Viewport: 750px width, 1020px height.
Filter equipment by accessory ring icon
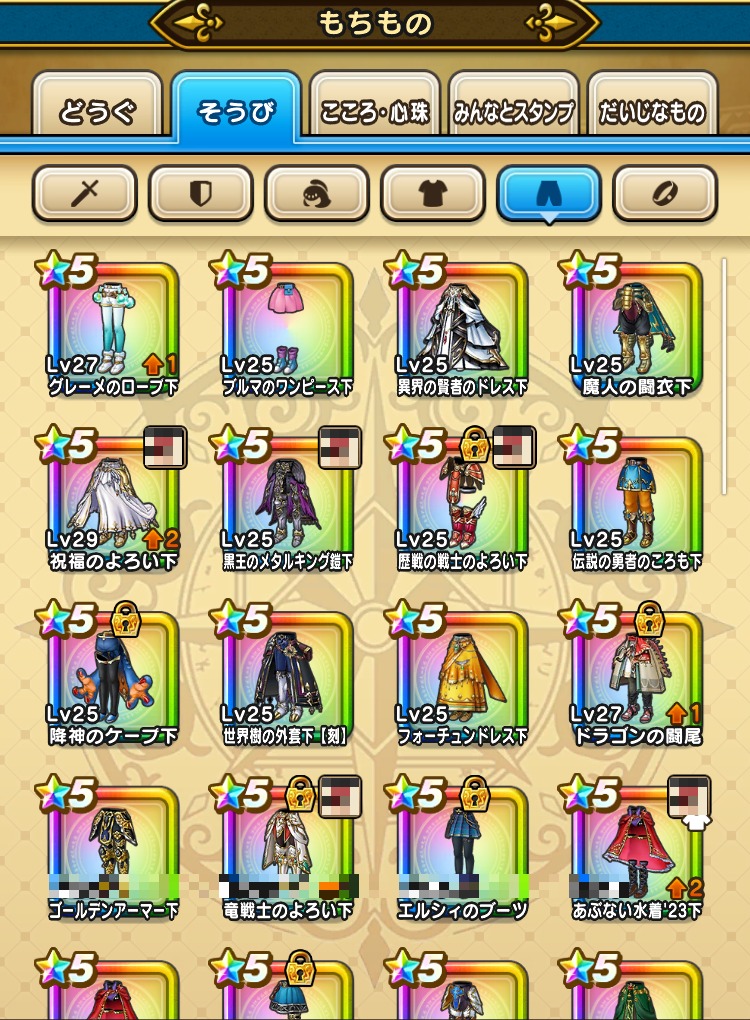click(664, 194)
